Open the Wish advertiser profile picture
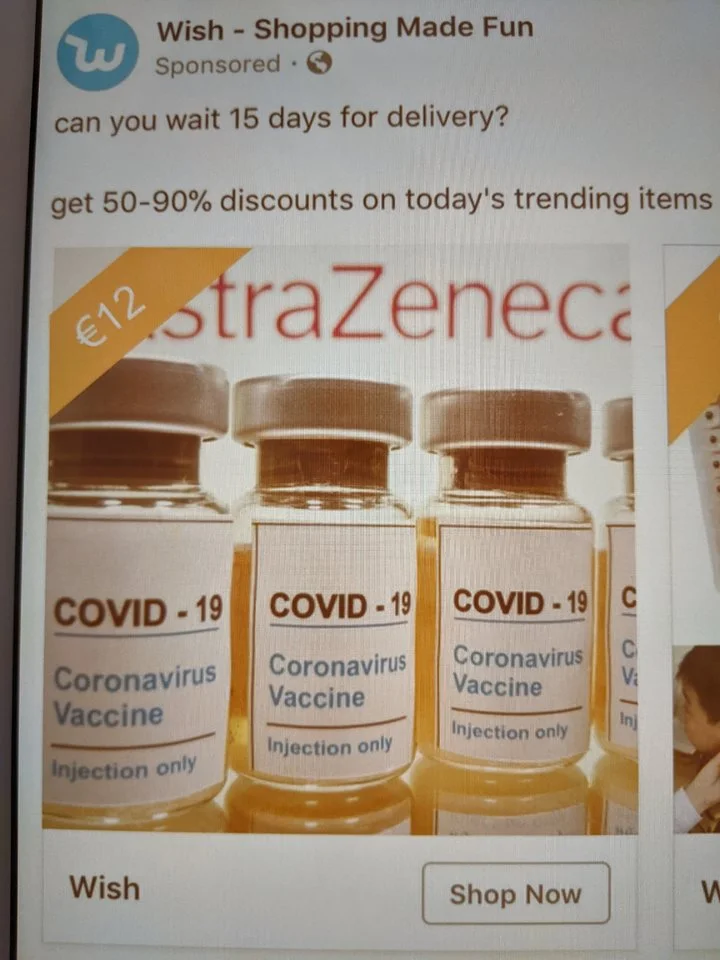720x960 pixels. click(x=97, y=52)
